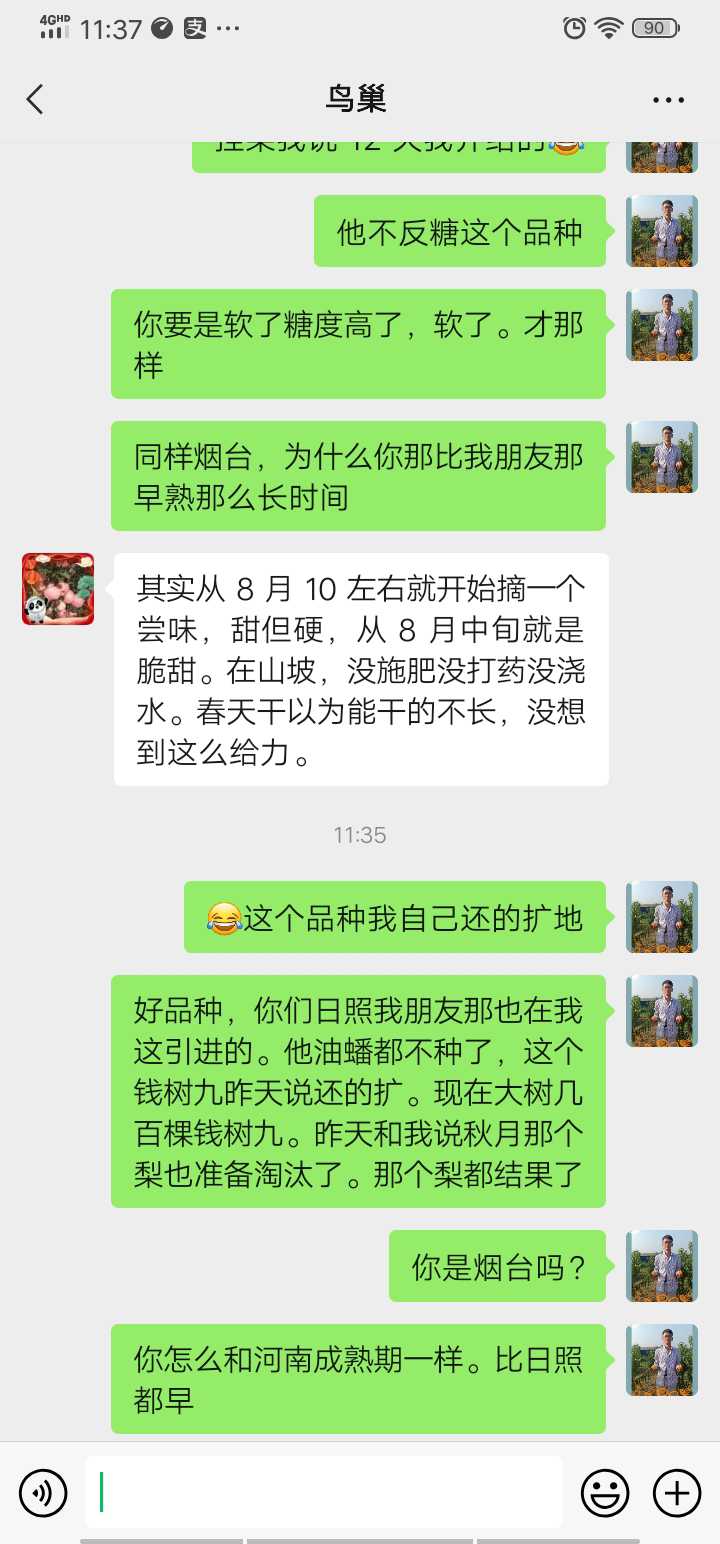This screenshot has height=1544, width=720.
Task: Open the emoji sticker panel
Action: pyautogui.click(x=605, y=1493)
